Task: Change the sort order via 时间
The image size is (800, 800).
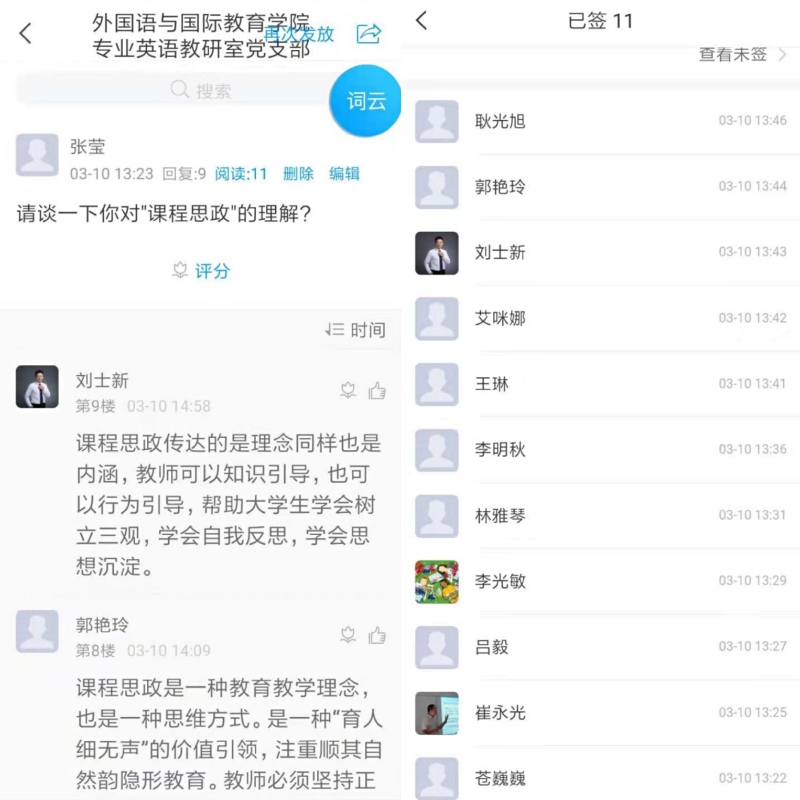Action: pos(356,330)
